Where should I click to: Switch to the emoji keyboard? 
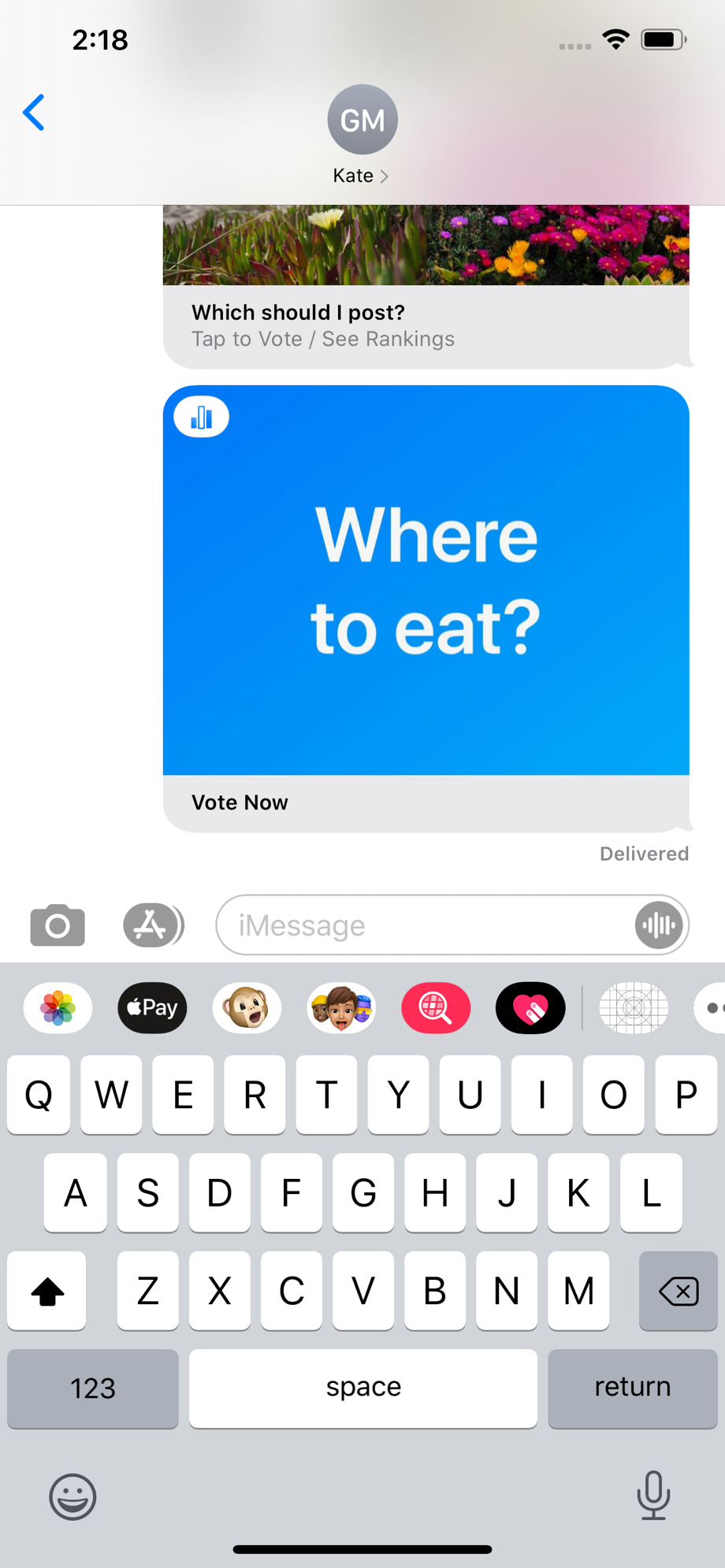pos(72,1496)
